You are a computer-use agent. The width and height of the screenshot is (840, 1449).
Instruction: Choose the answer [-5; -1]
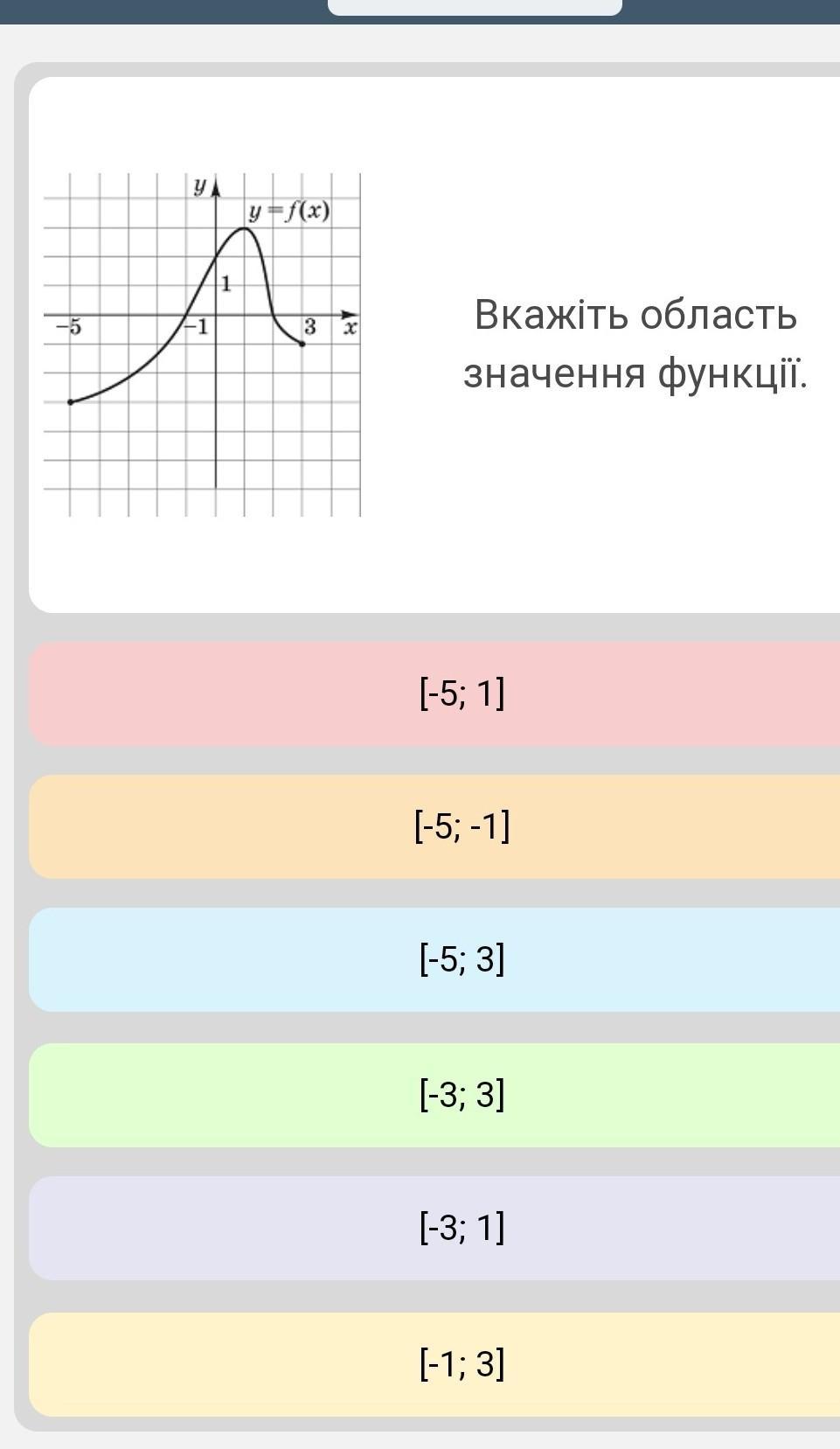coord(434,826)
